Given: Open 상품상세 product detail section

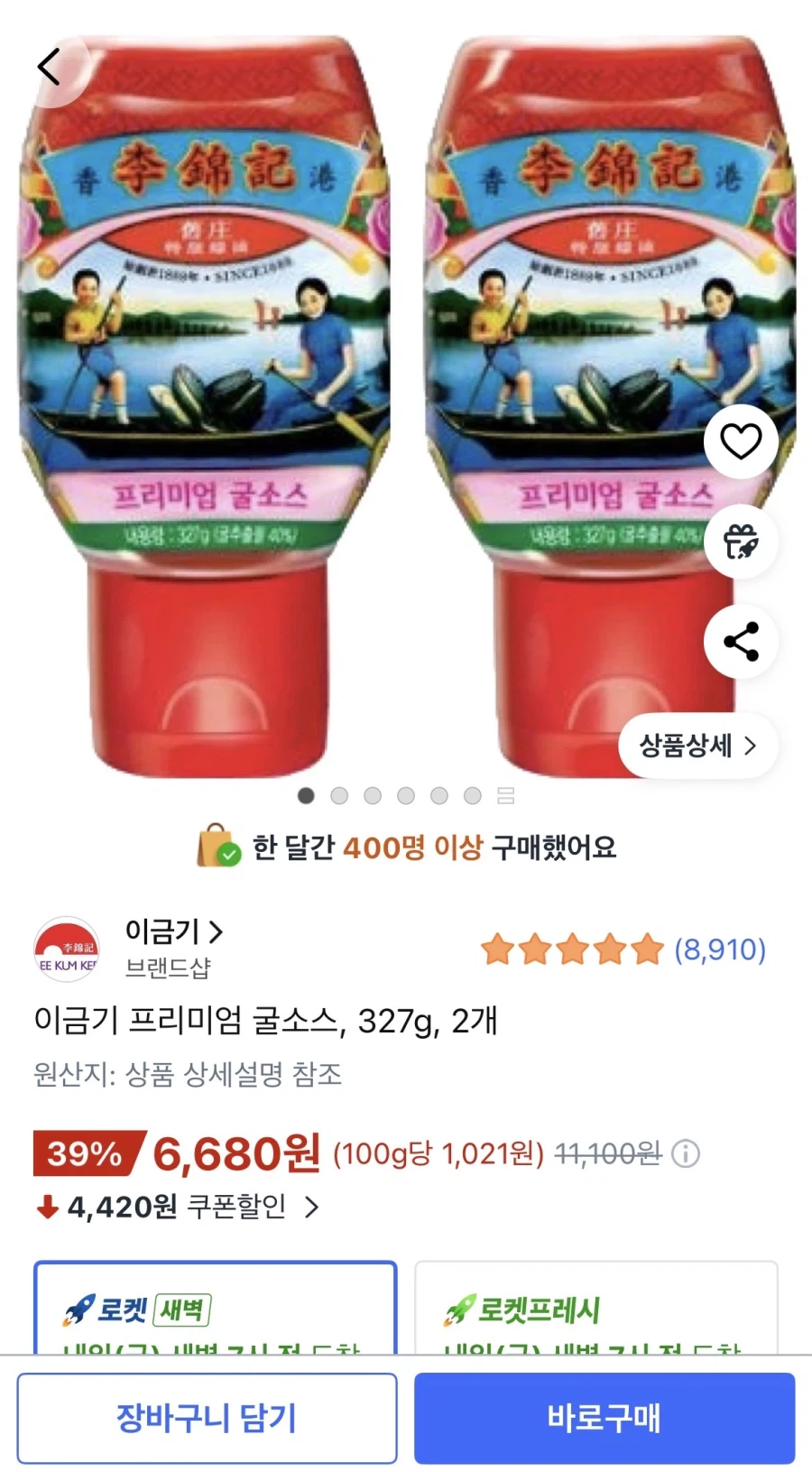Looking at the screenshot, I should point(697,745).
